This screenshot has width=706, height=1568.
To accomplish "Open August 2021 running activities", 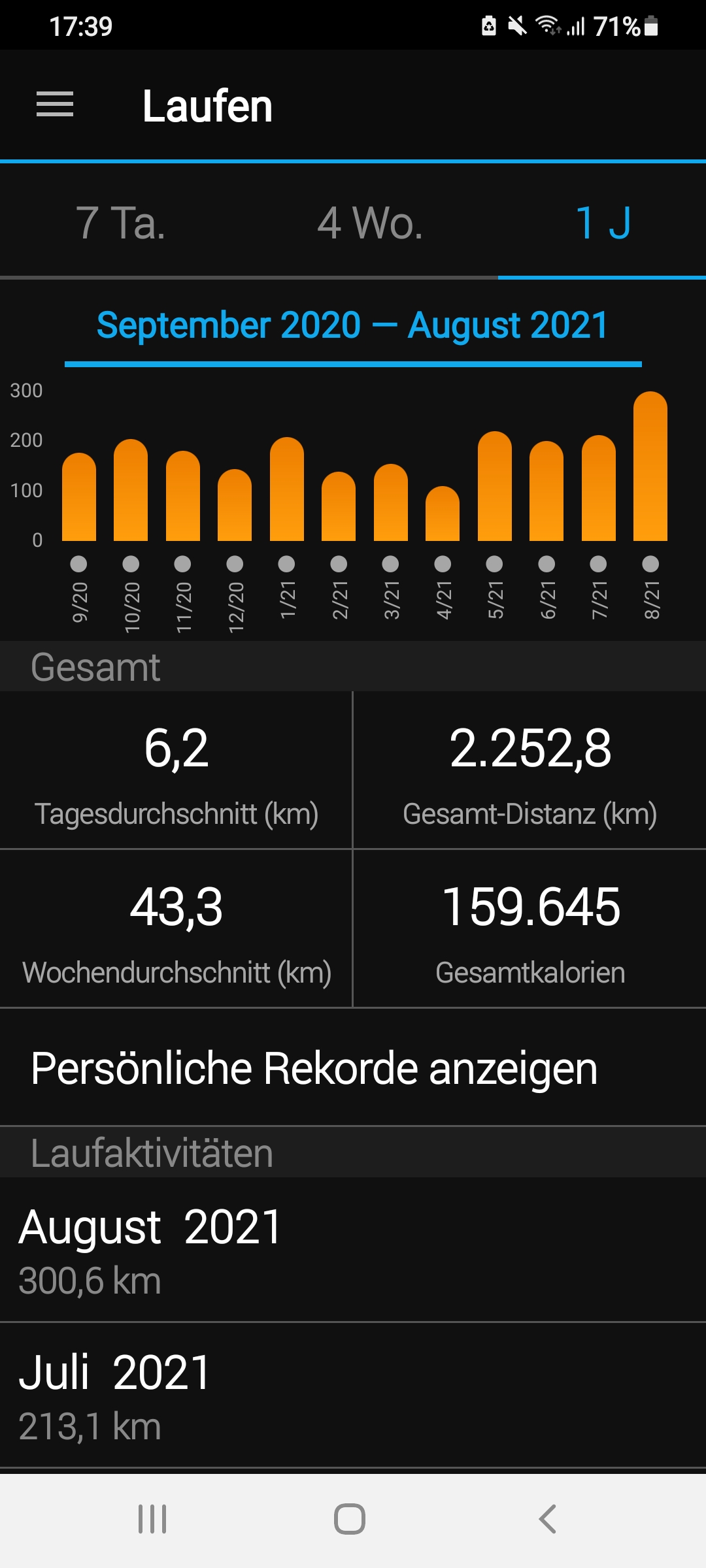I will coord(353,1250).
